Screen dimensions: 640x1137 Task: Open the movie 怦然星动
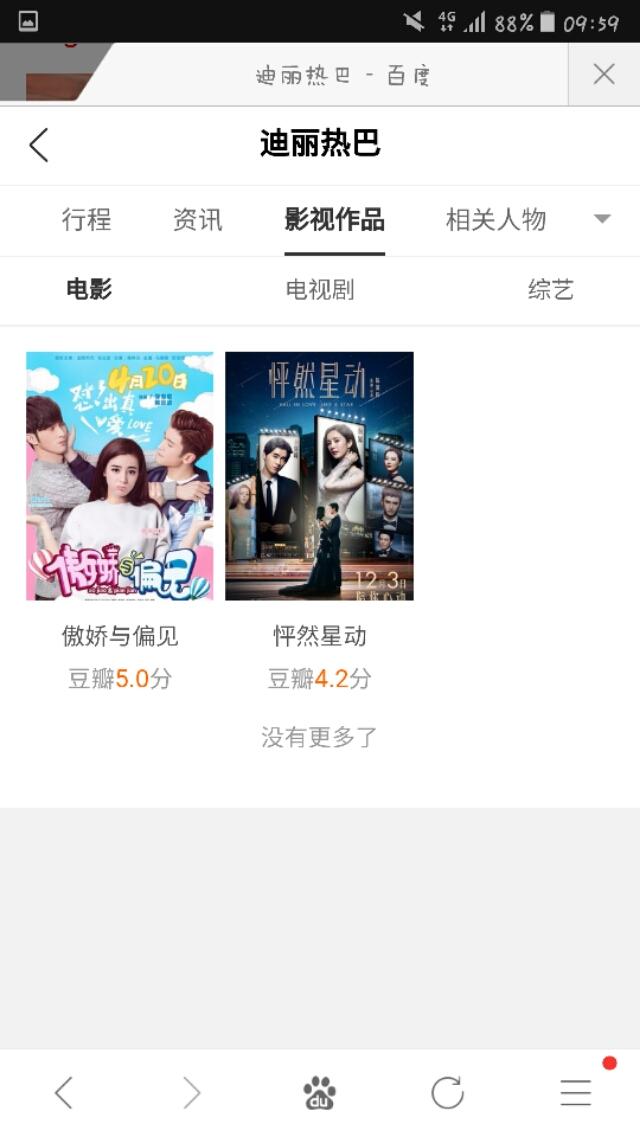point(319,476)
